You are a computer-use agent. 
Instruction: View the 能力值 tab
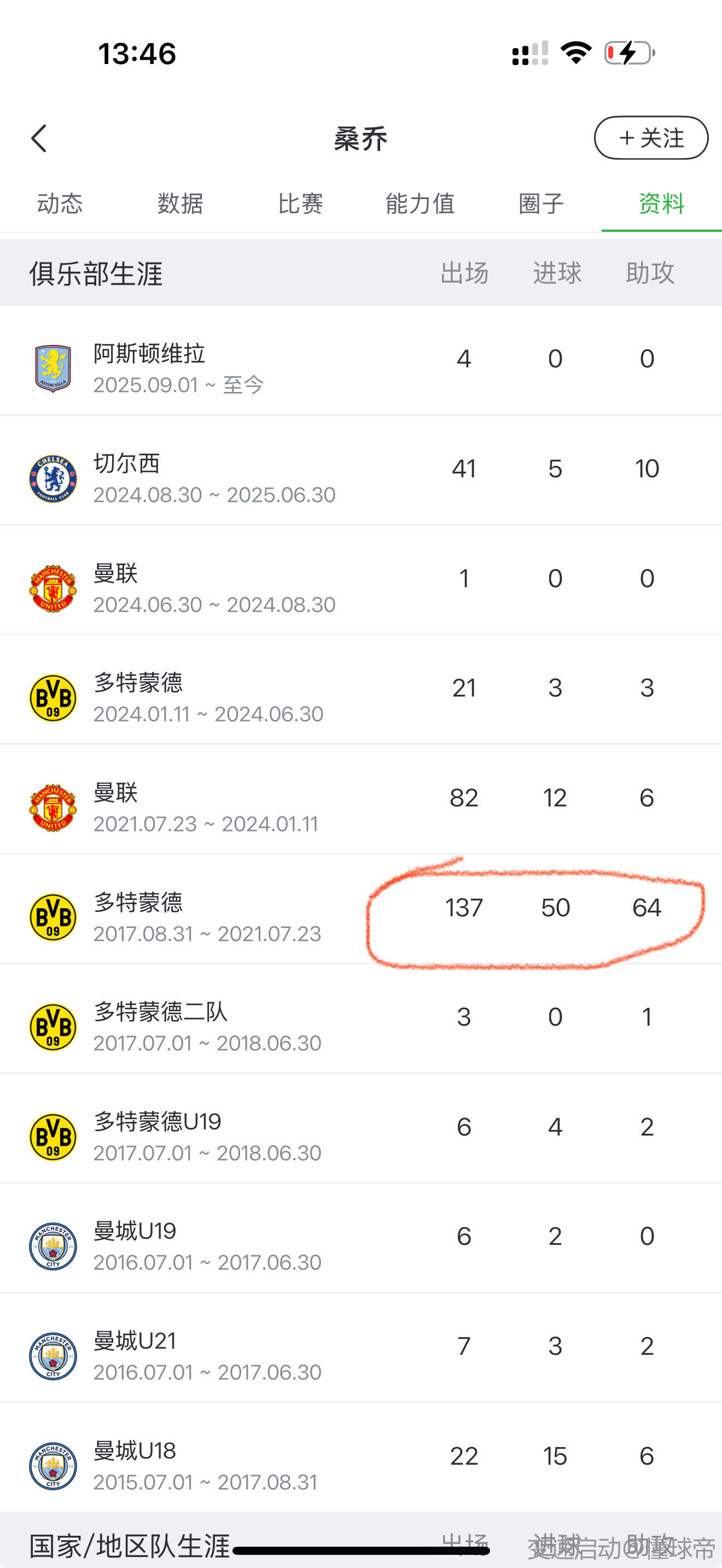[x=420, y=203]
